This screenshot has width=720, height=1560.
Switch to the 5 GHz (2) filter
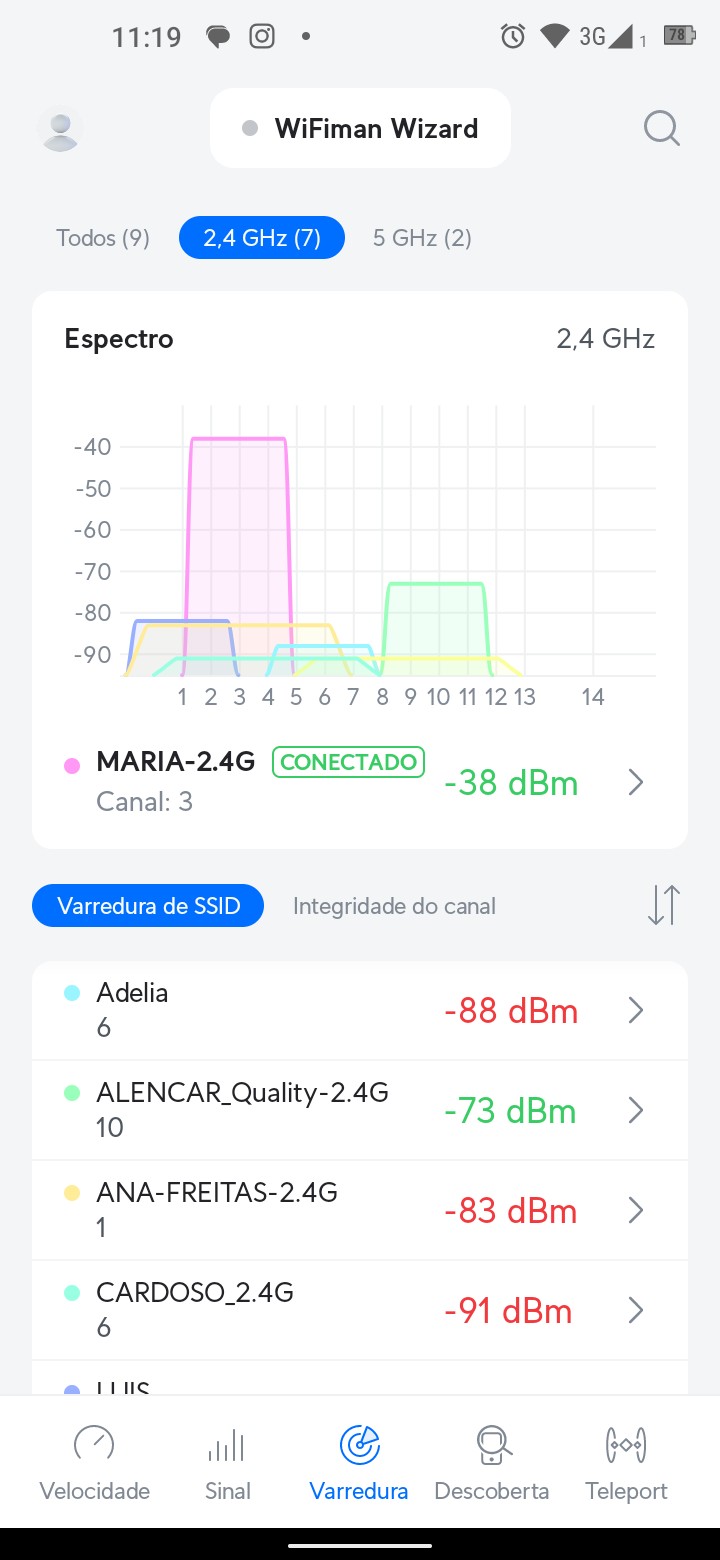(422, 238)
